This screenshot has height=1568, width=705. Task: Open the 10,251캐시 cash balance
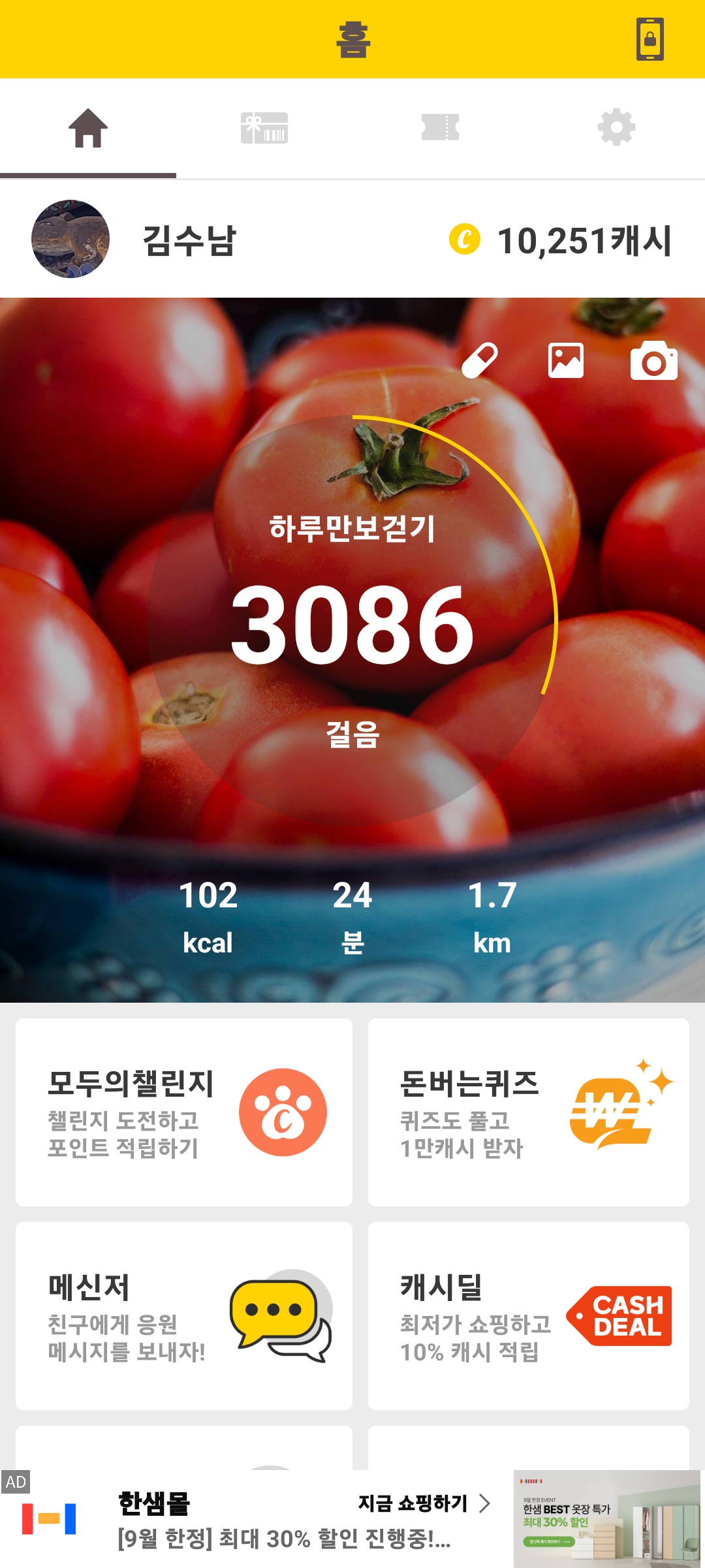click(x=561, y=240)
